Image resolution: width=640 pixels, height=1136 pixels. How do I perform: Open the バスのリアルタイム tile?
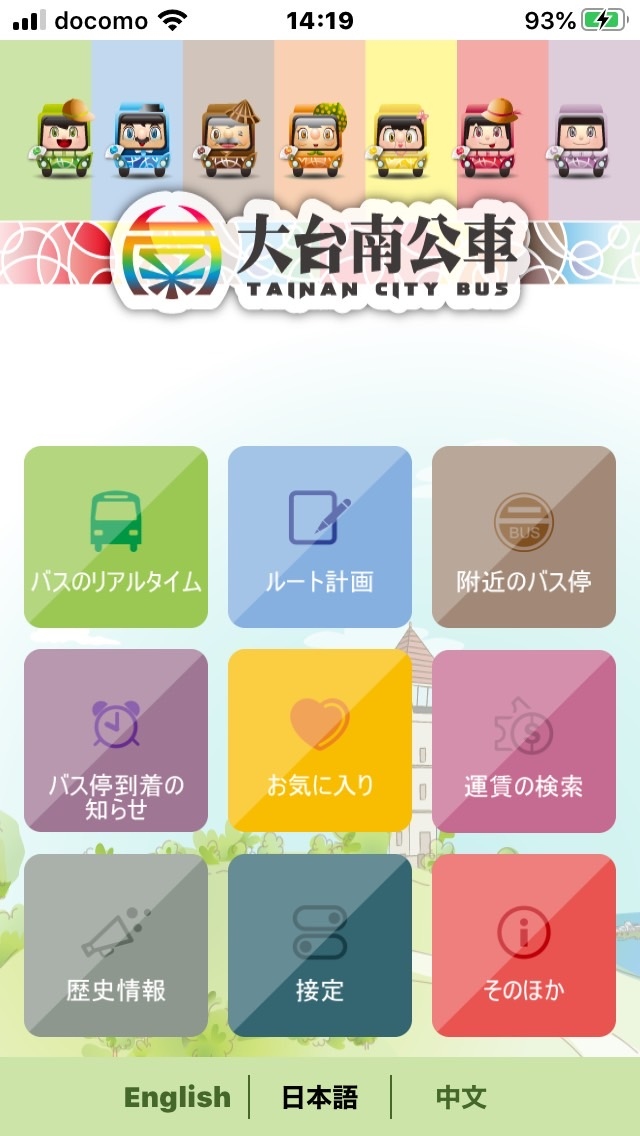point(116,537)
